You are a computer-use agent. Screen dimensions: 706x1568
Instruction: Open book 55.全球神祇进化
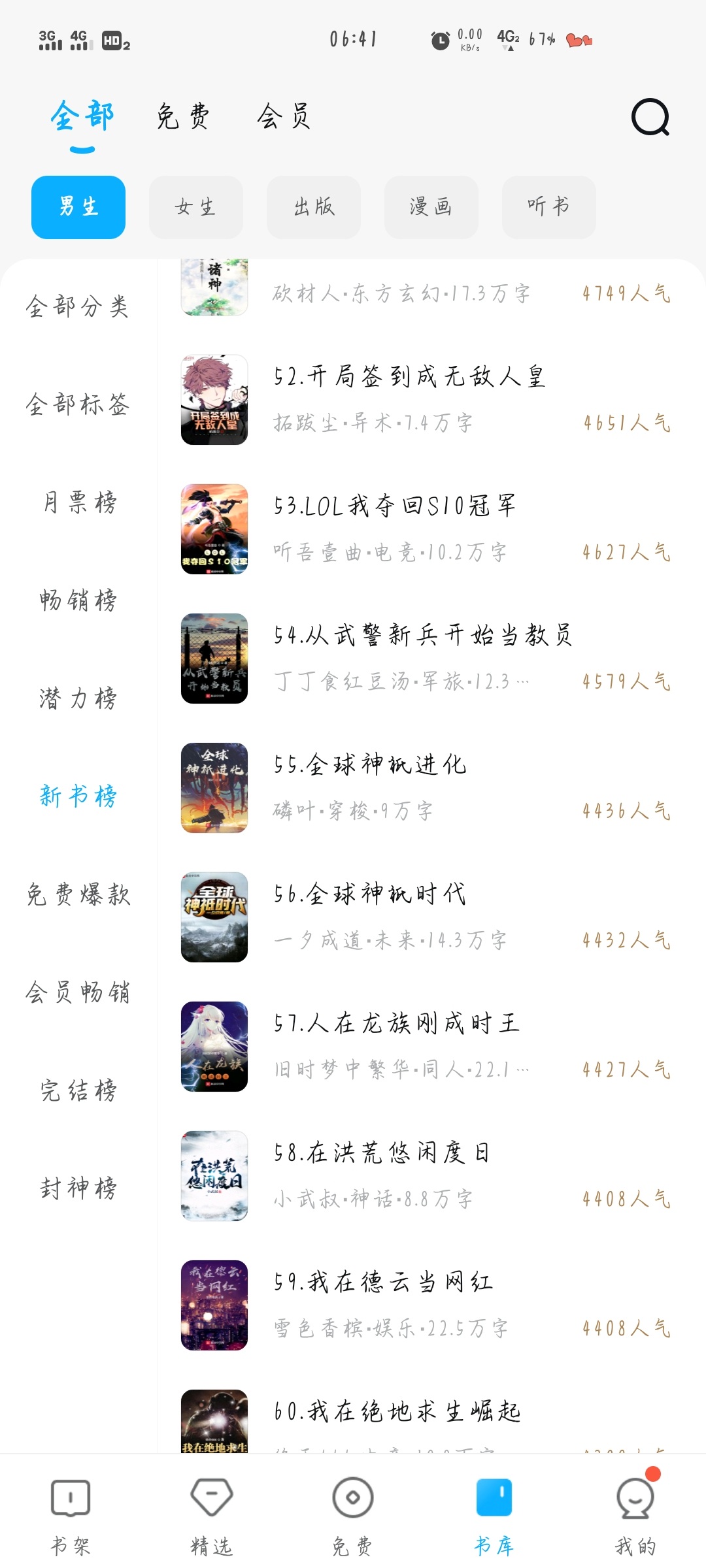(x=426, y=788)
